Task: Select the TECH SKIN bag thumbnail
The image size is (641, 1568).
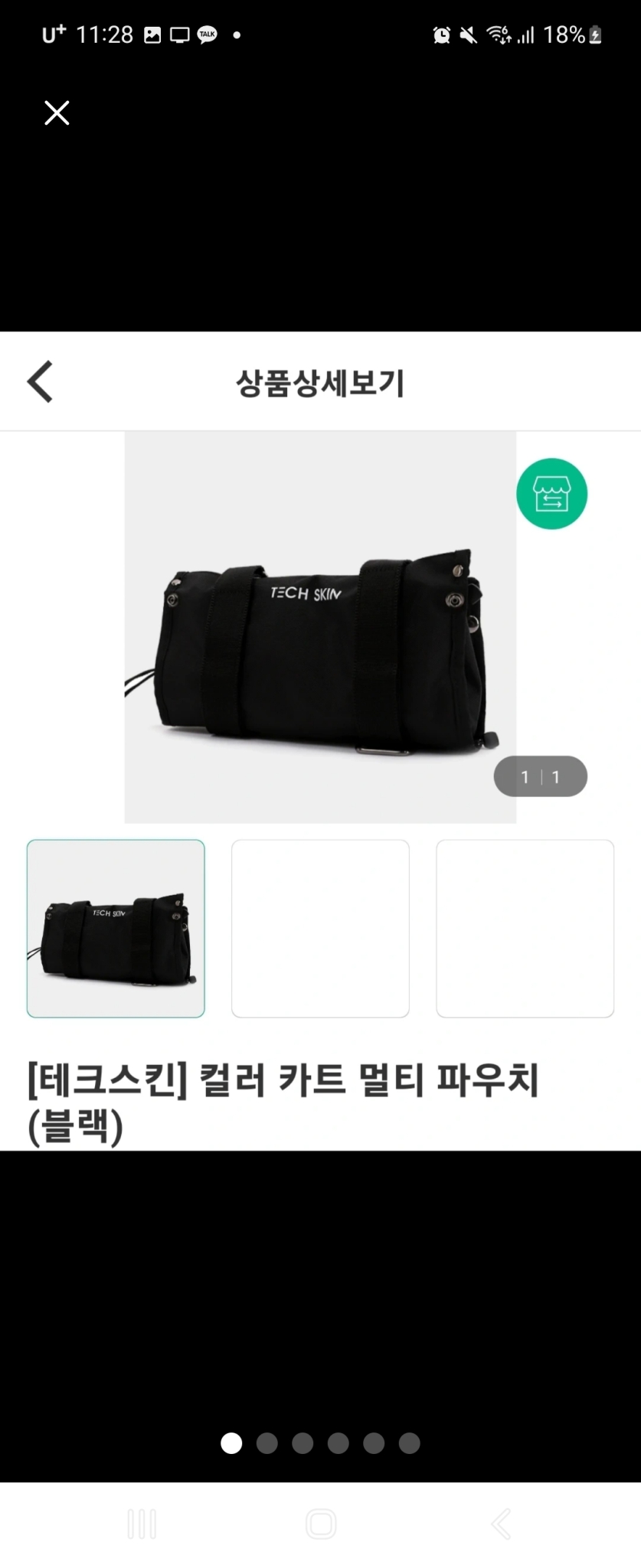Action: [x=116, y=929]
